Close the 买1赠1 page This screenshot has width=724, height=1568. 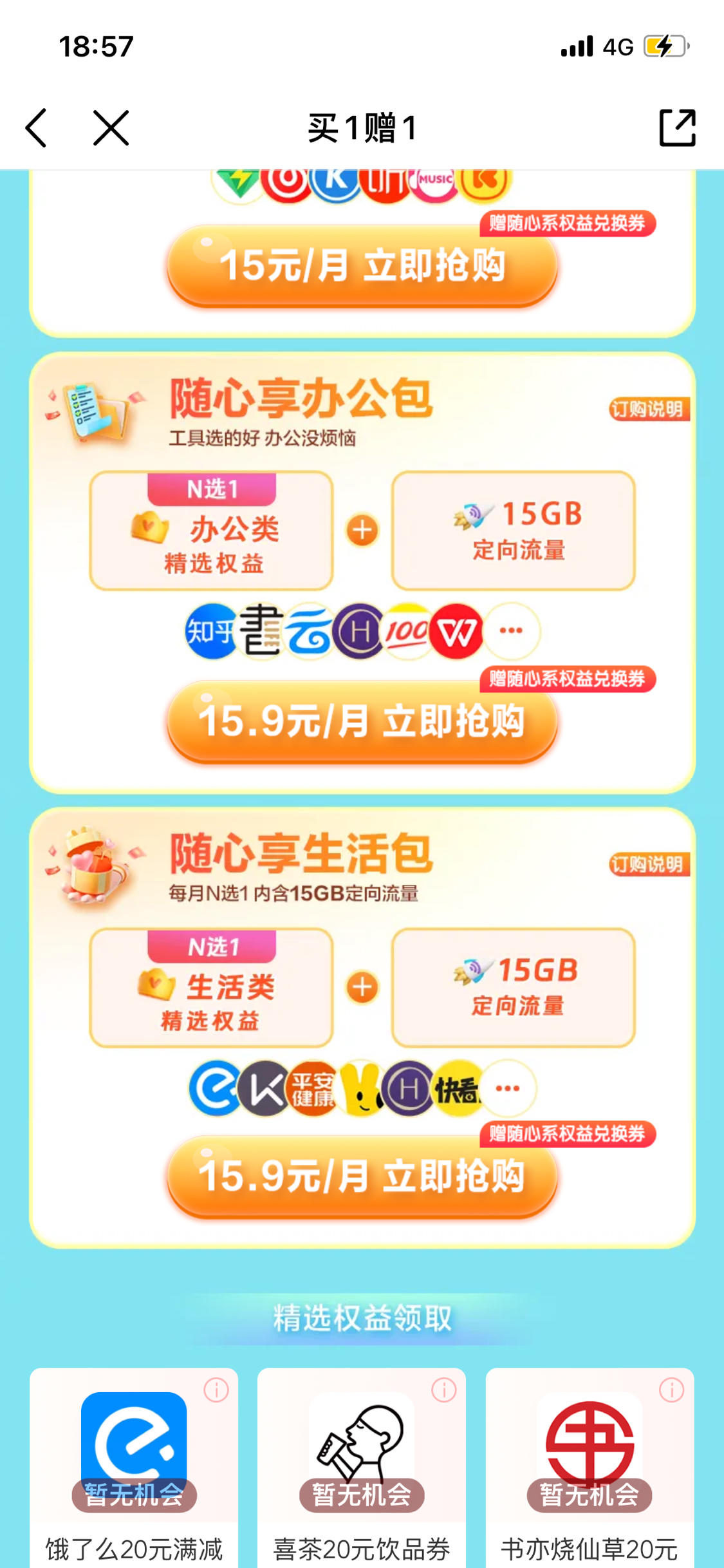click(x=111, y=128)
